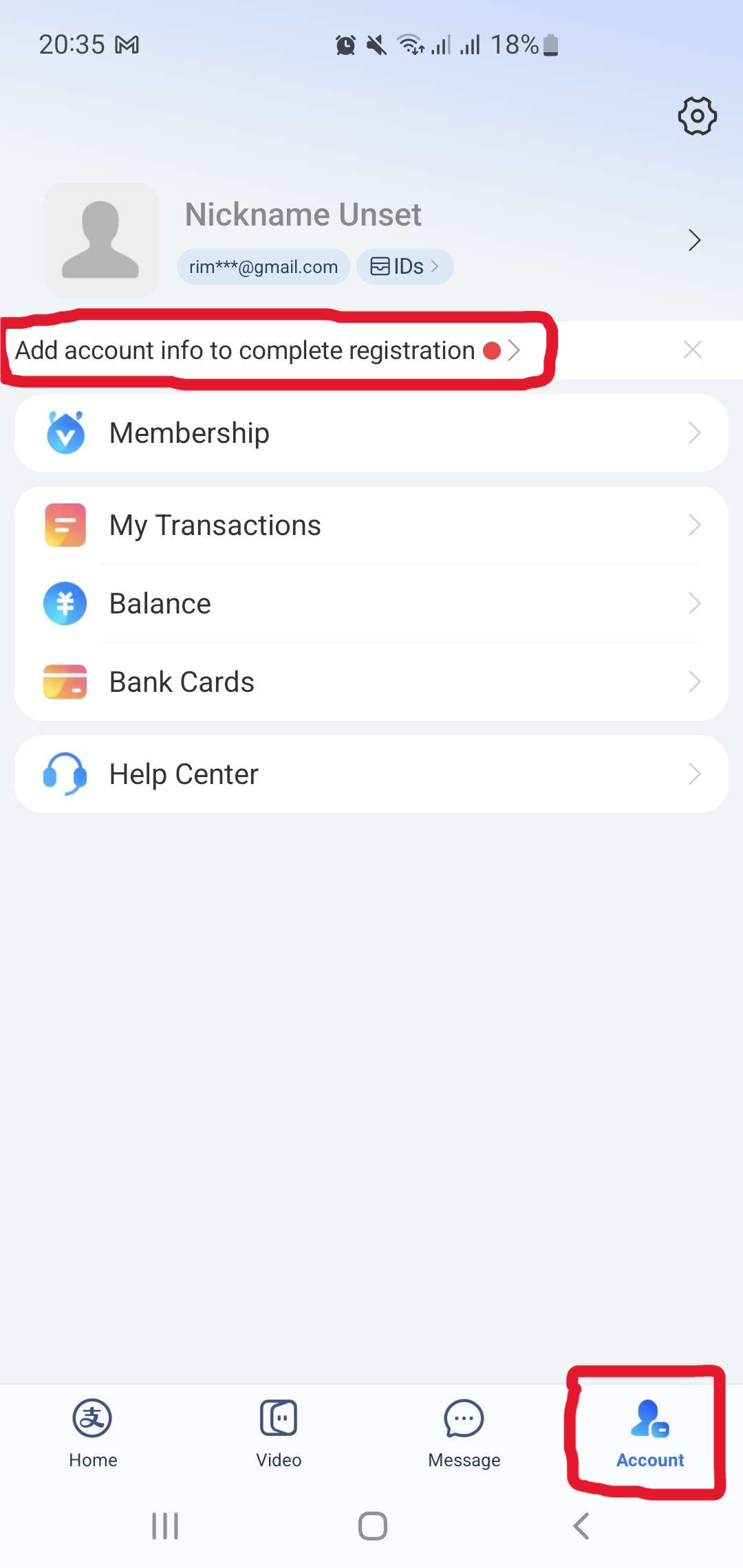Select the Membership icon
This screenshot has width=743, height=1568.
(64, 433)
